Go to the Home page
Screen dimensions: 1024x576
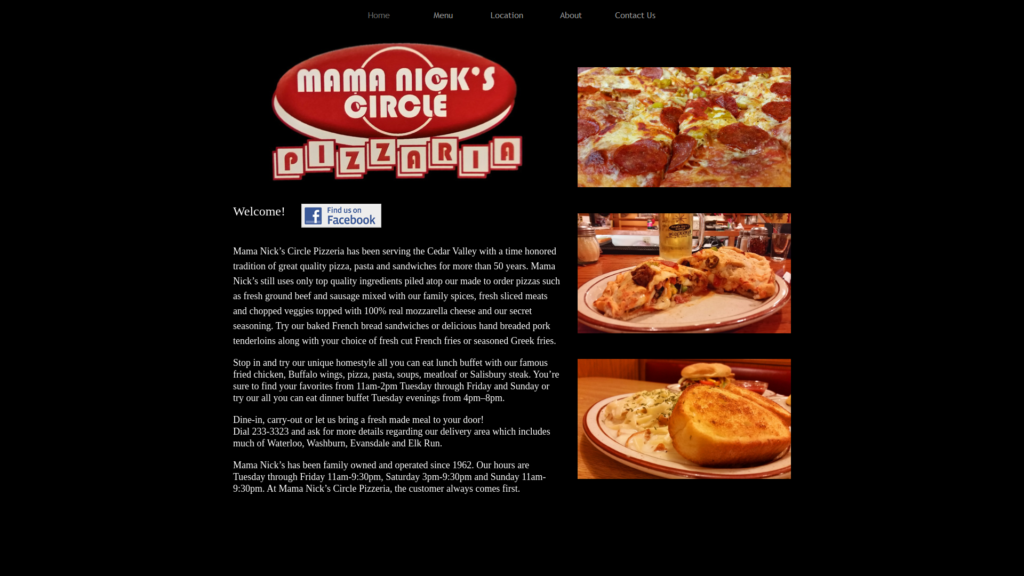378,15
